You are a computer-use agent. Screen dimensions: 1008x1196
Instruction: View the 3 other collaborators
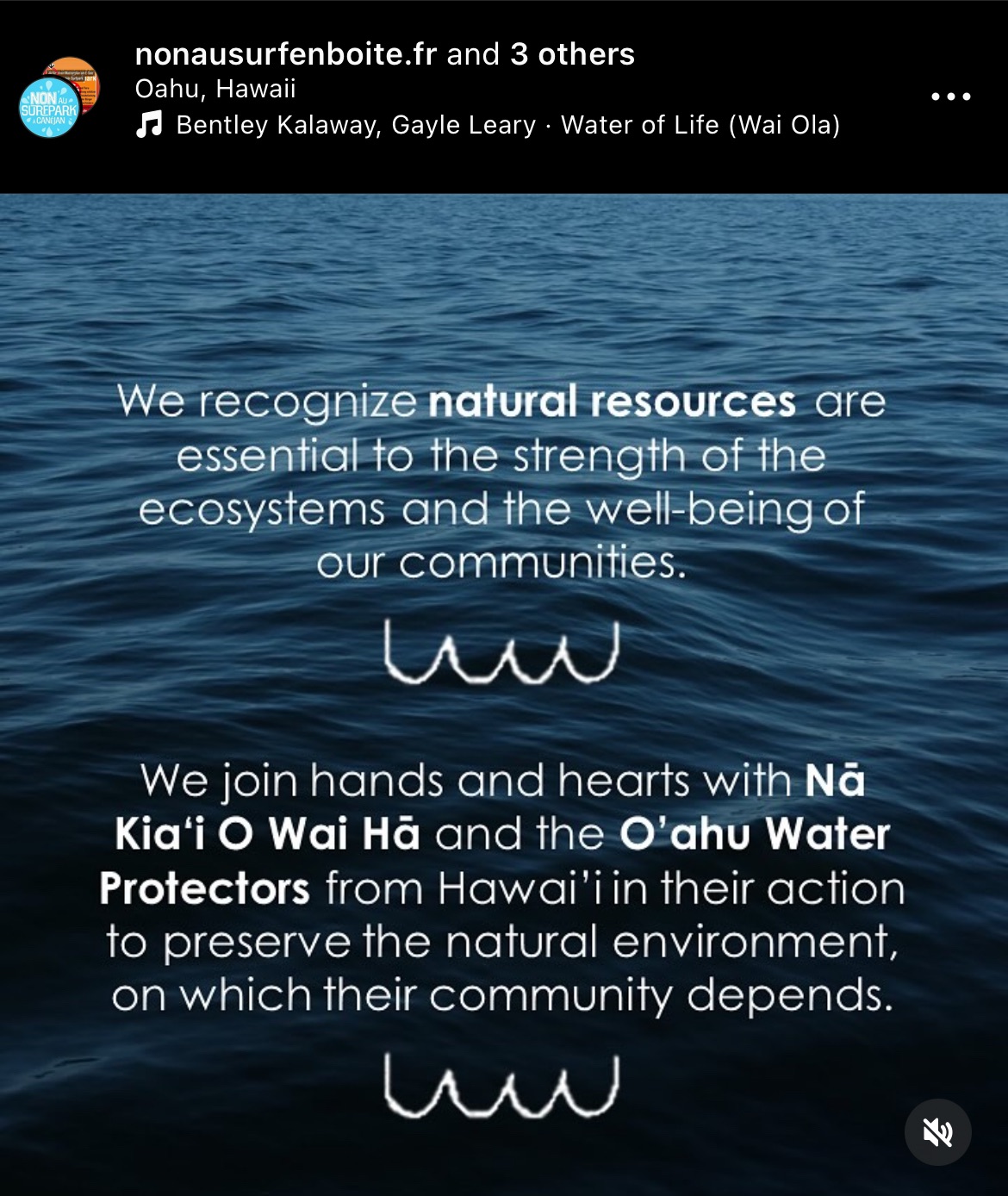tap(572, 54)
